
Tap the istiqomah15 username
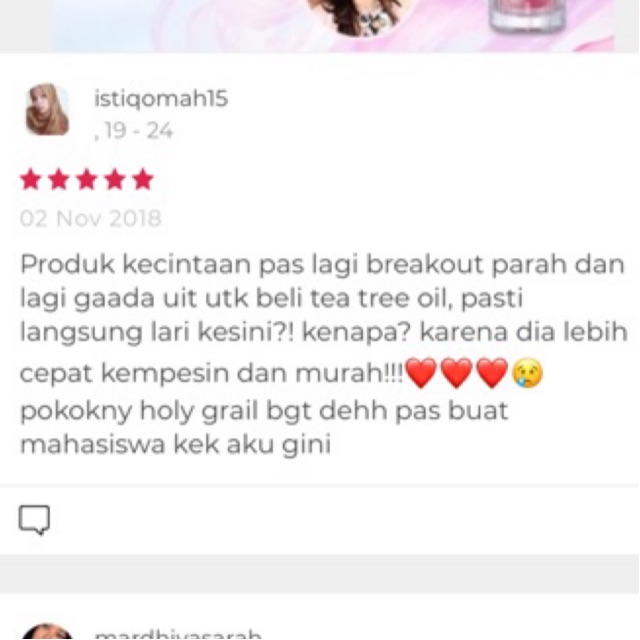tap(161, 98)
